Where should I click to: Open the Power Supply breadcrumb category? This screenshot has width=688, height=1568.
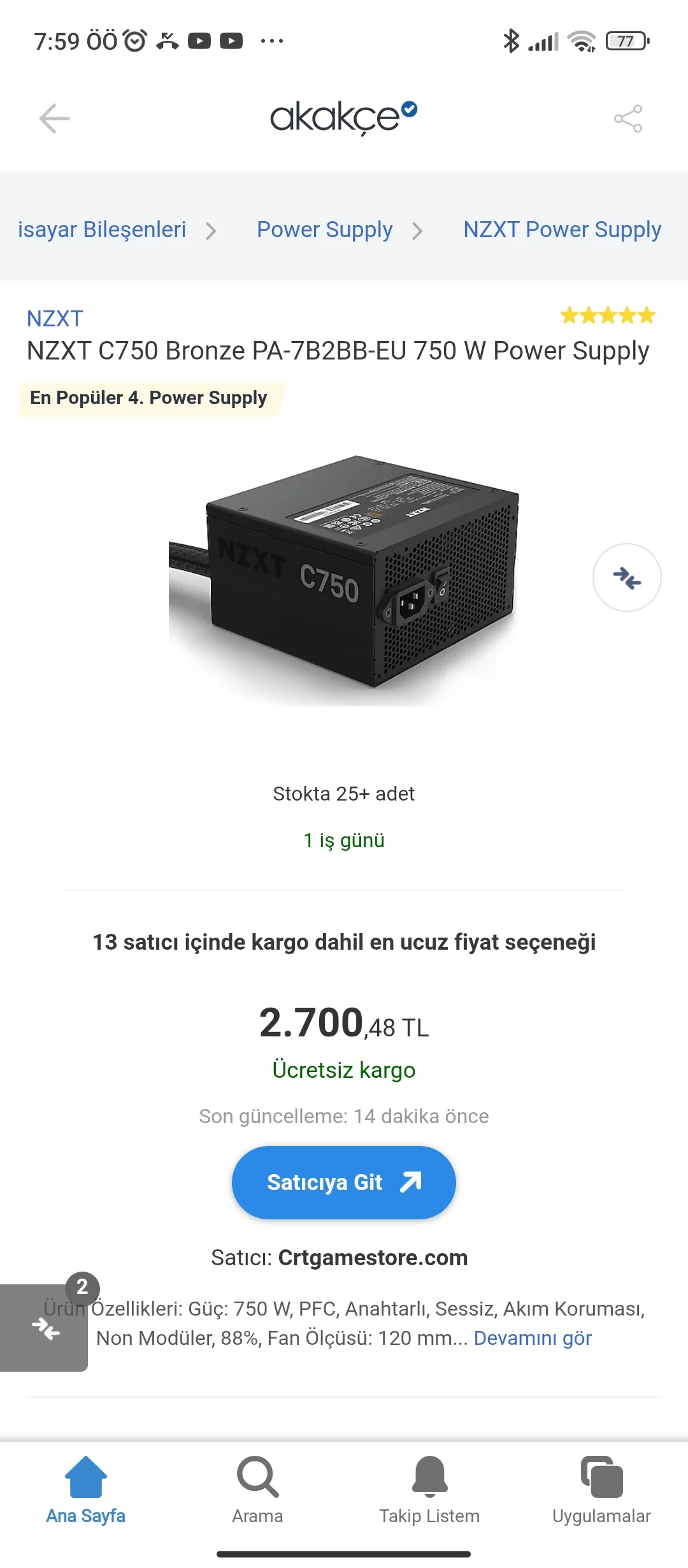coord(324,229)
